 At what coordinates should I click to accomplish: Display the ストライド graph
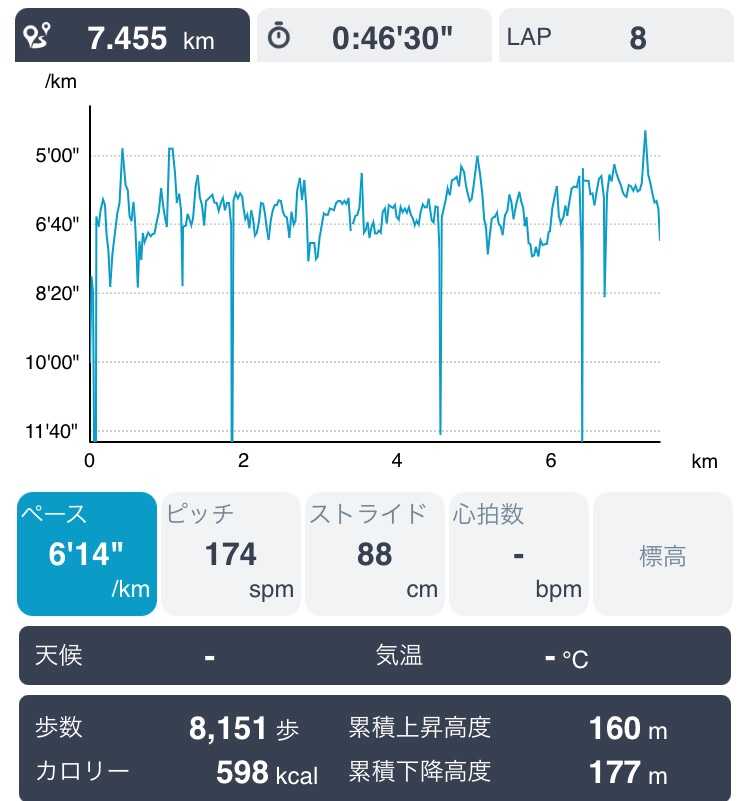point(375,553)
